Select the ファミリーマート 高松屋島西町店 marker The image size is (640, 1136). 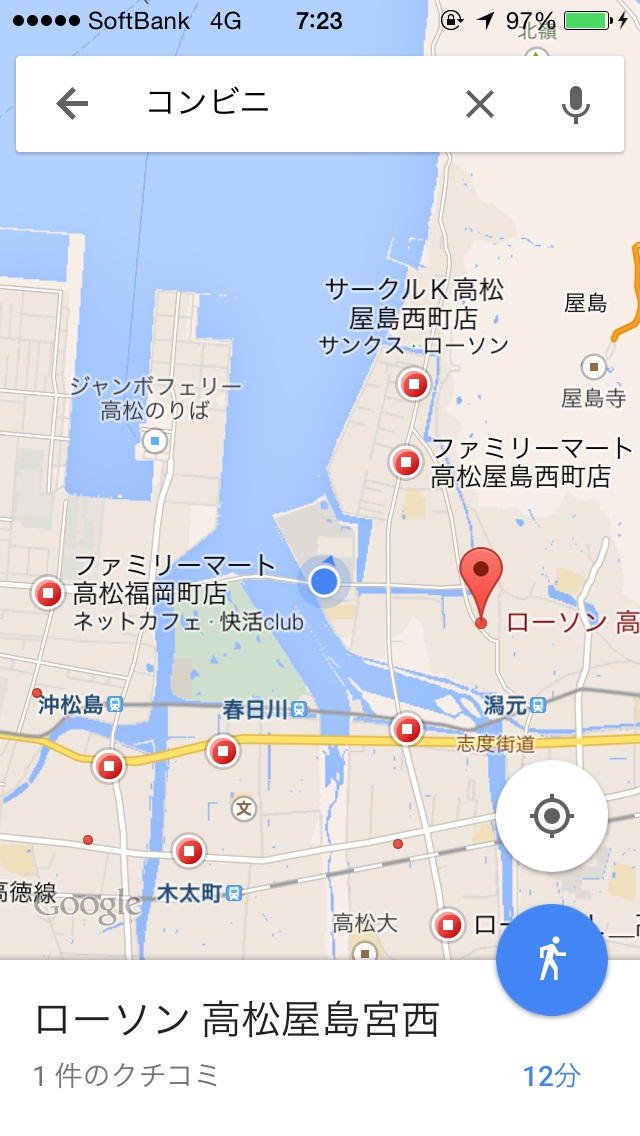coord(406,462)
